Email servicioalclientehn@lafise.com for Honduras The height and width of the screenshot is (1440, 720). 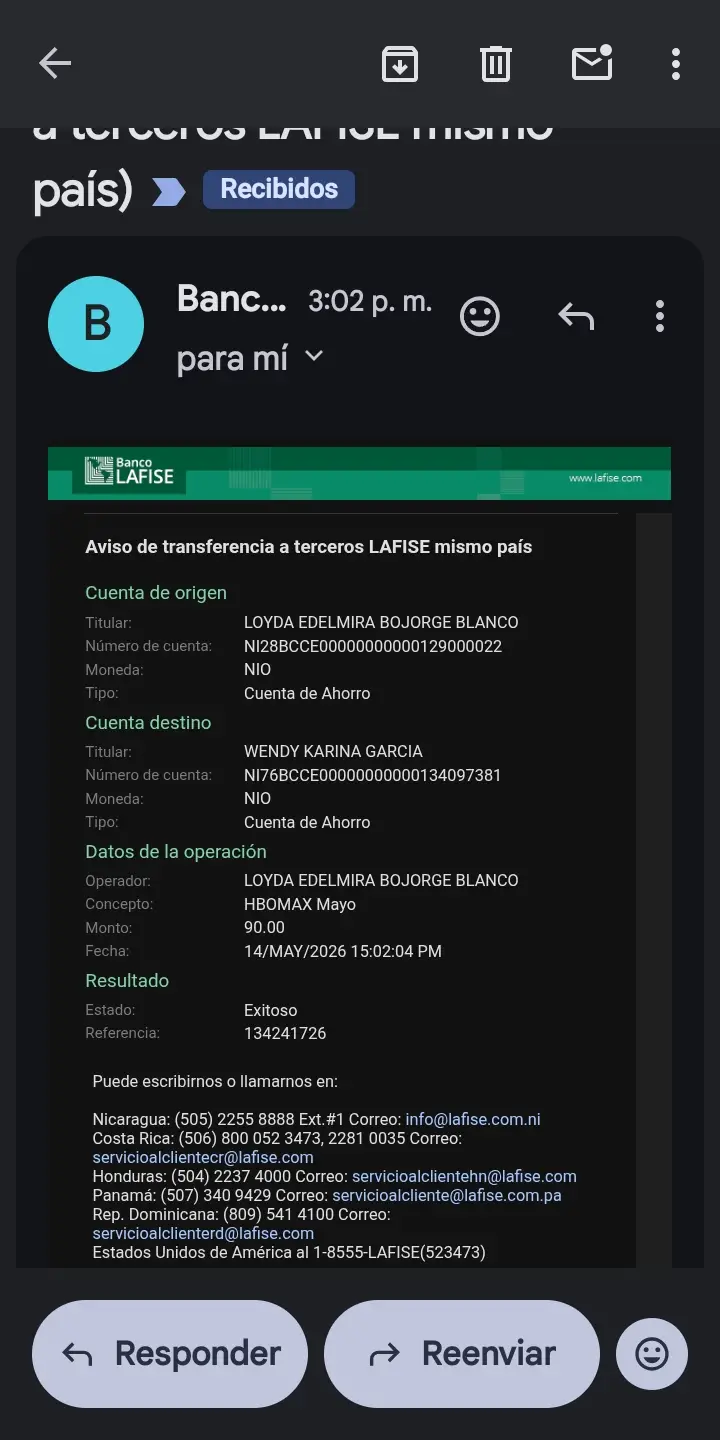pos(464,1176)
